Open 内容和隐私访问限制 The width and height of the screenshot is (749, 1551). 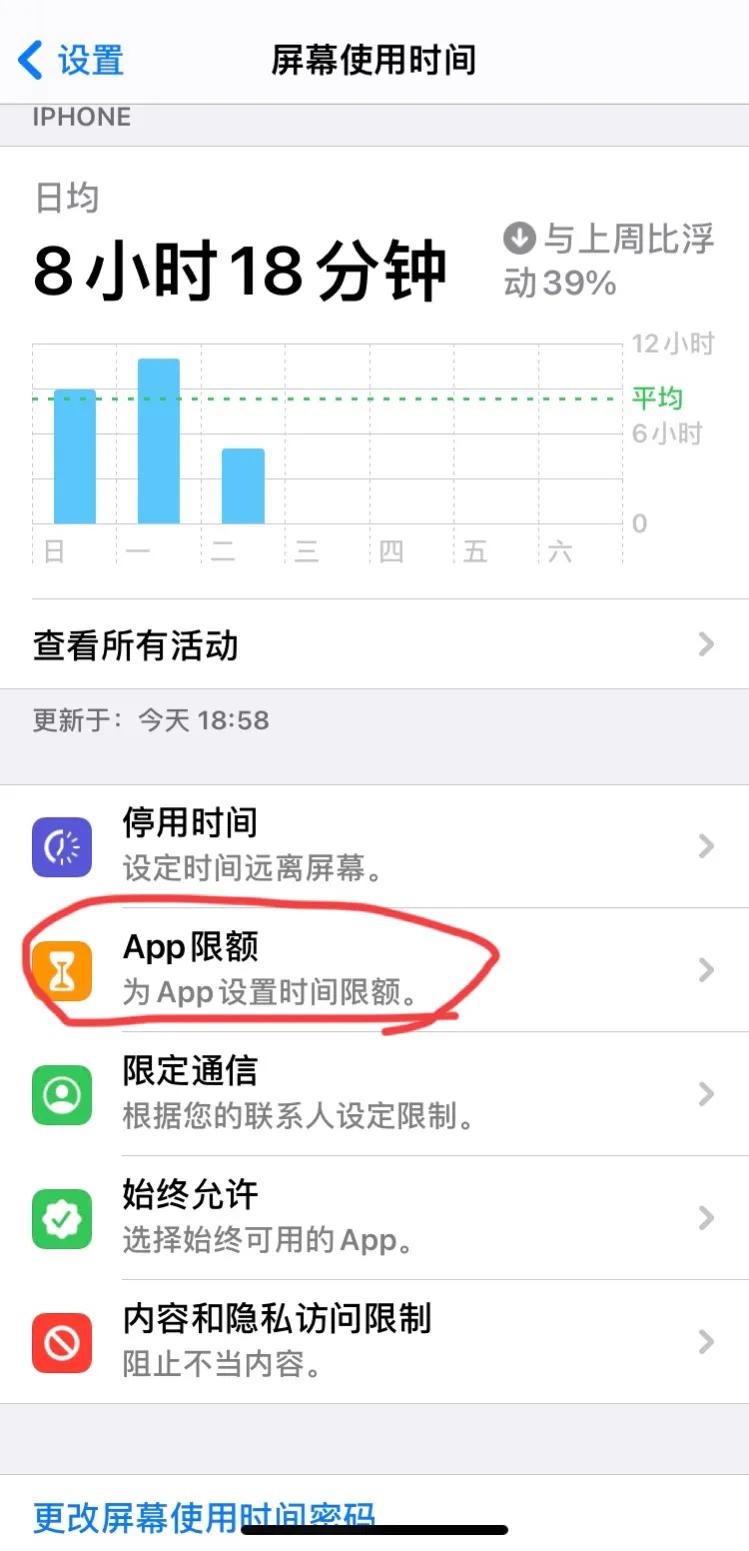click(x=374, y=1341)
